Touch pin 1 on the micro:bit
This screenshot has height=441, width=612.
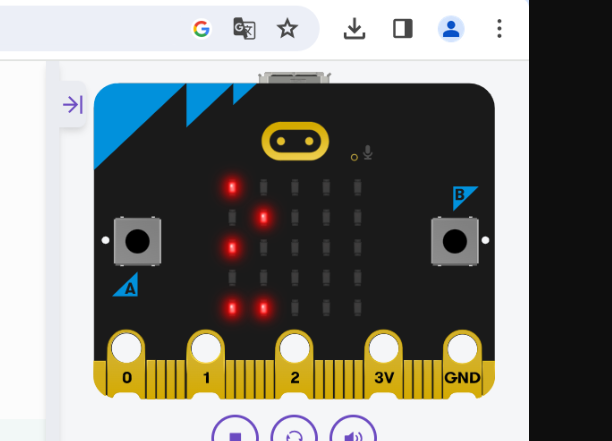coord(206,349)
